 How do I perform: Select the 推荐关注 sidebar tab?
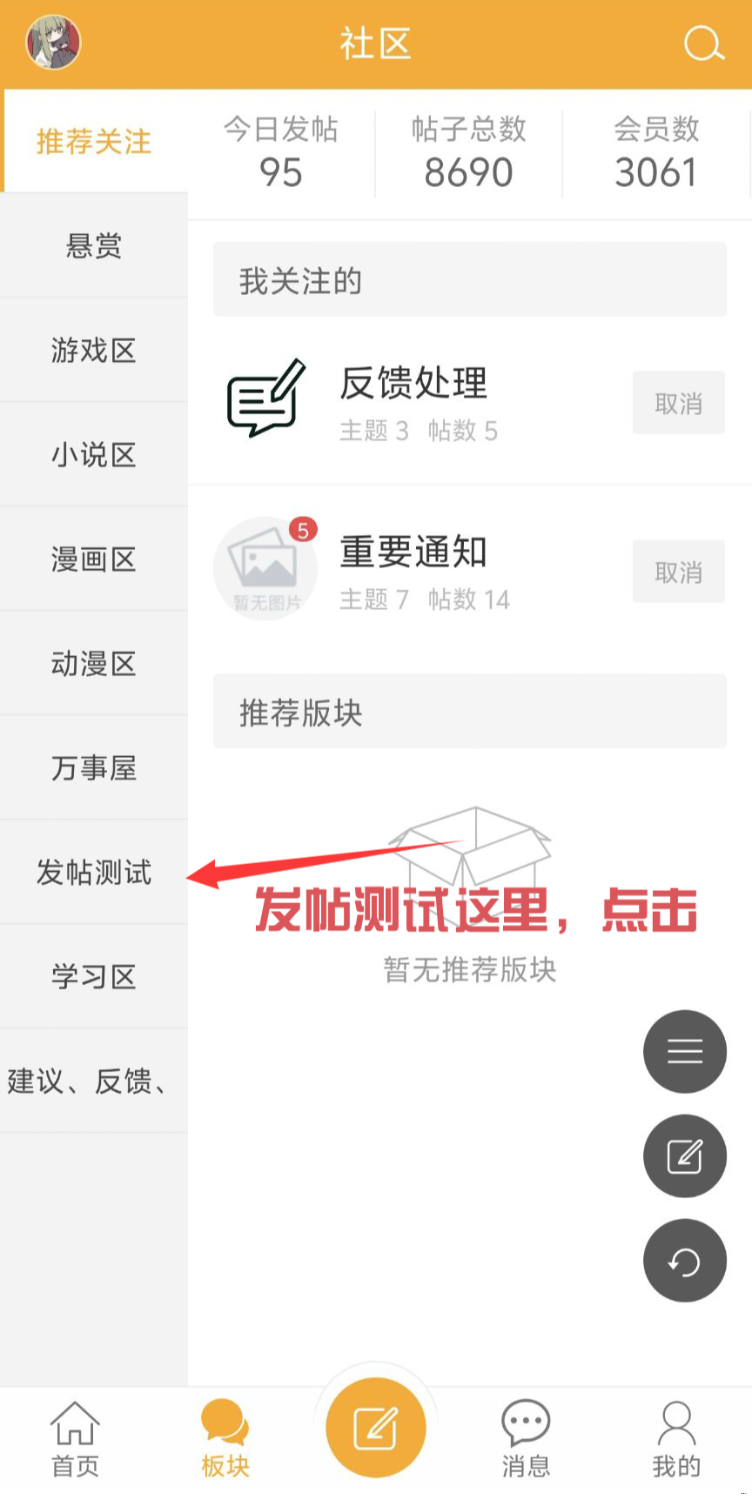(x=94, y=142)
